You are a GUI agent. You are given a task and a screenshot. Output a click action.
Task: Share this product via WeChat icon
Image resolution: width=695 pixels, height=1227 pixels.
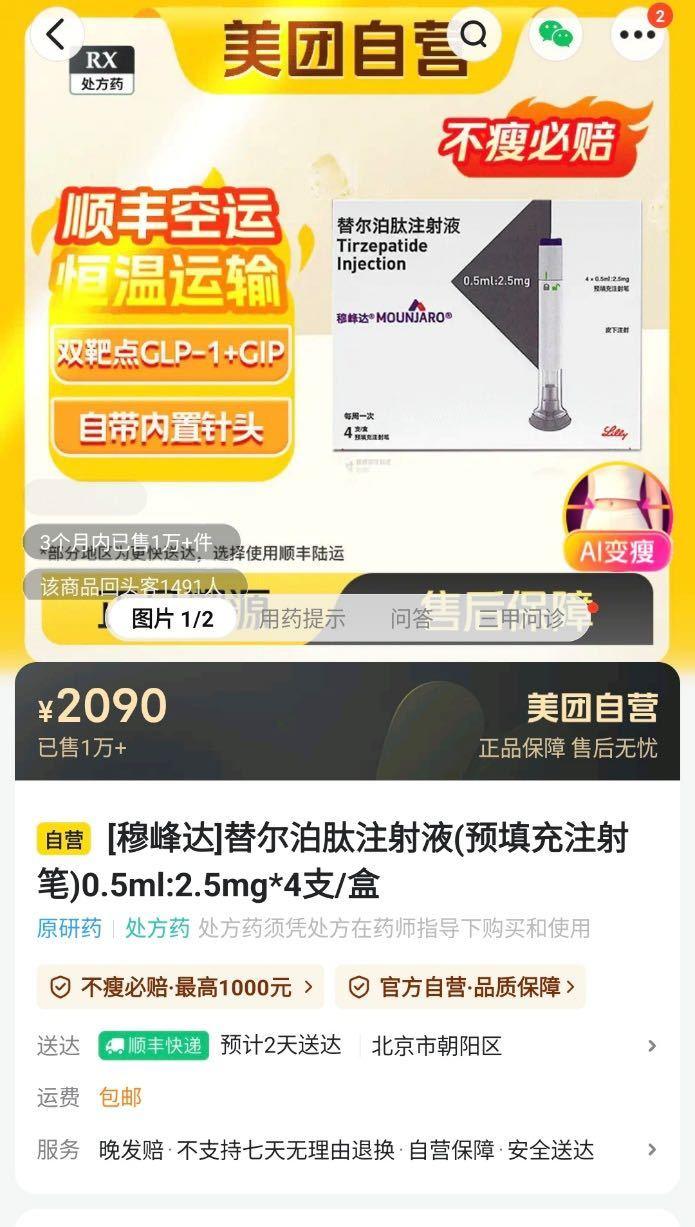556,35
